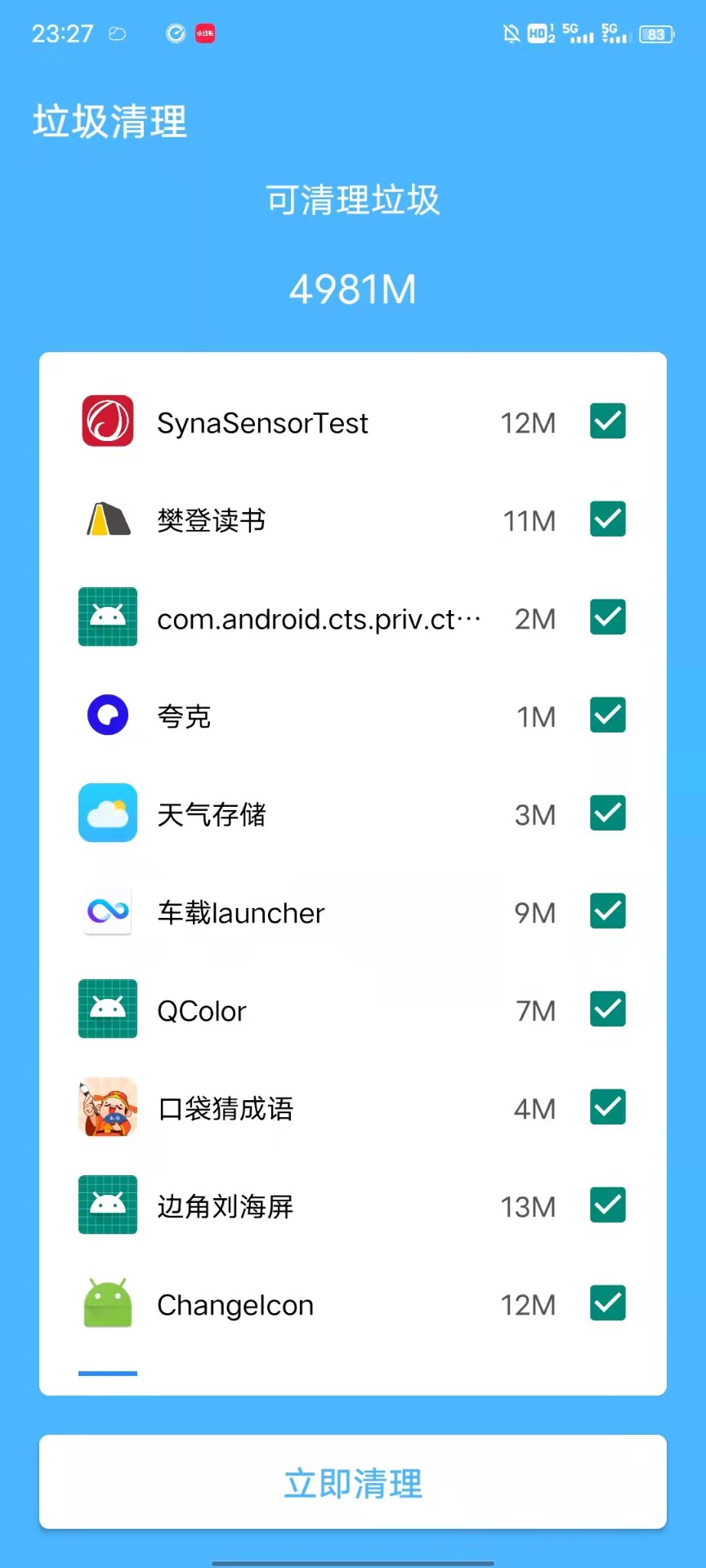Select the 车载launcher infinity icon
The width and height of the screenshot is (706, 1568).
(107, 912)
